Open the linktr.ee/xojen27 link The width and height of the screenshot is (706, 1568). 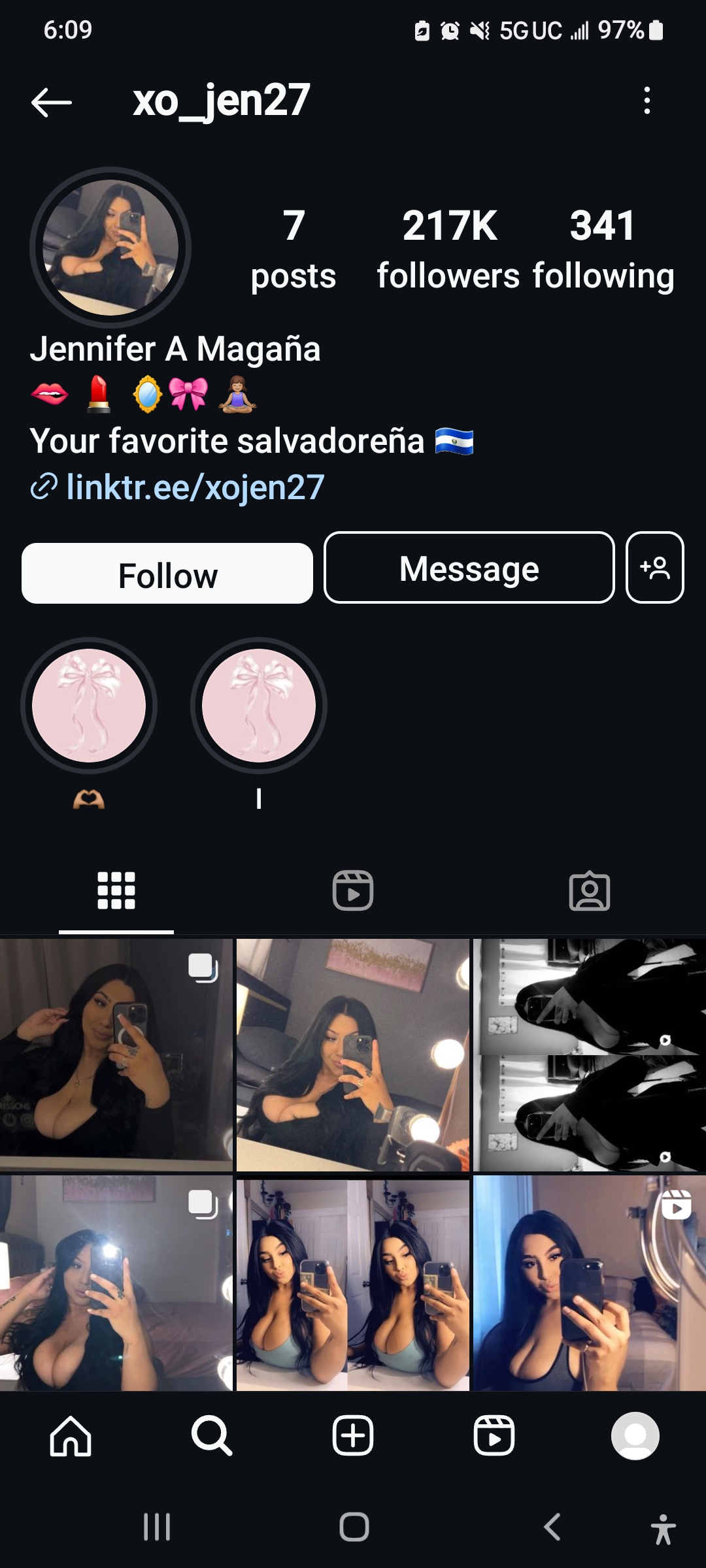195,487
